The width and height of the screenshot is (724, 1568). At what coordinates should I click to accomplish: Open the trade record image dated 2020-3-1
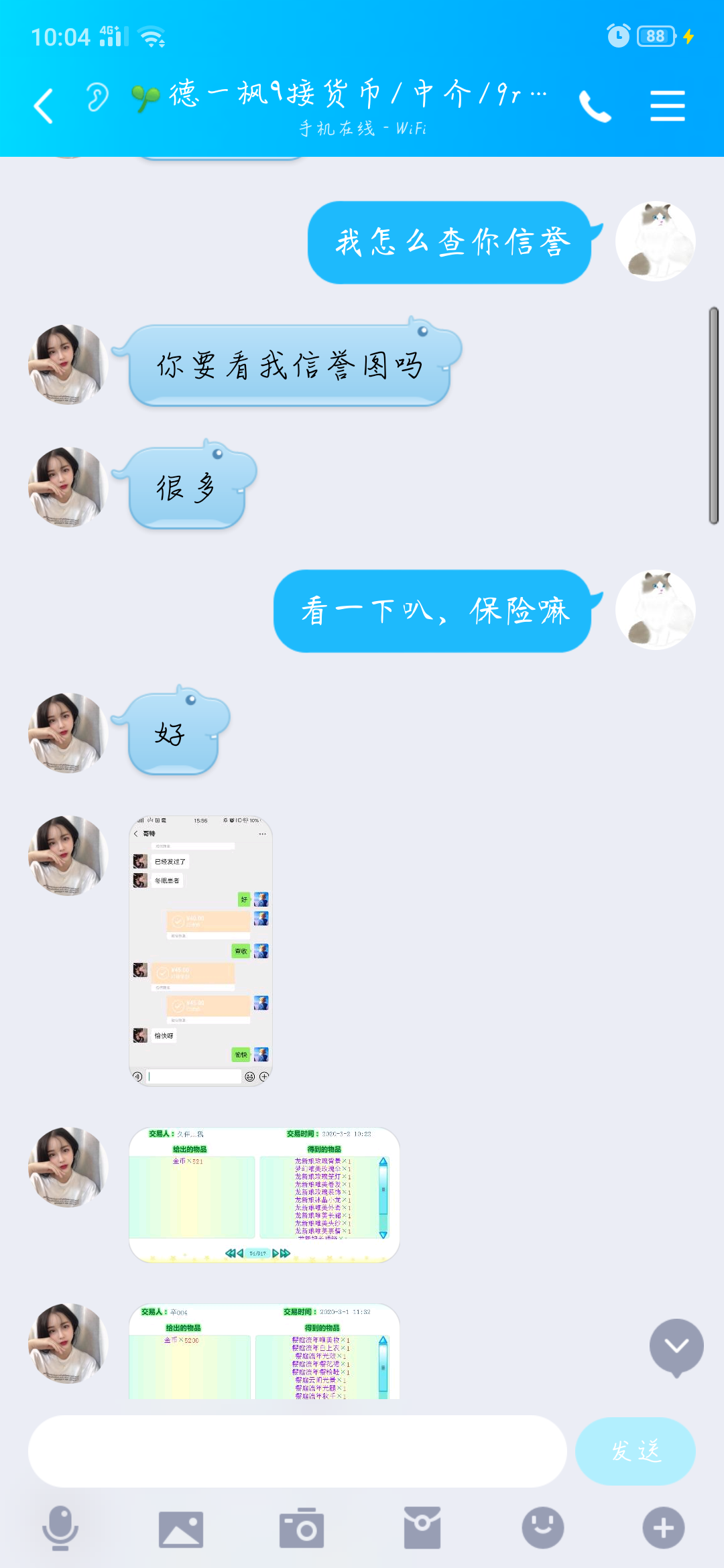click(264, 1351)
